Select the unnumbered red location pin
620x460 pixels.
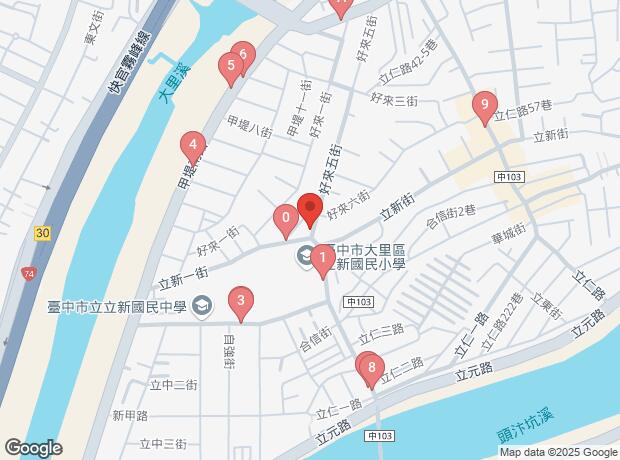309,210
